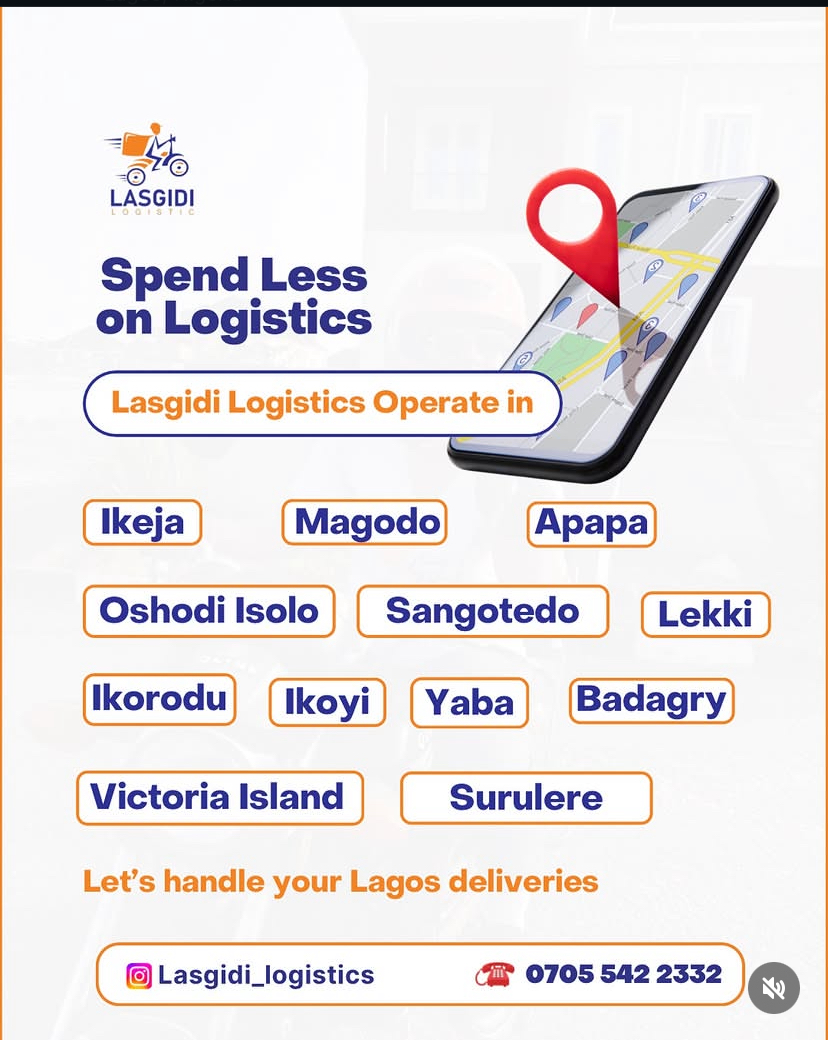Unmute the video sound

pos(774,988)
